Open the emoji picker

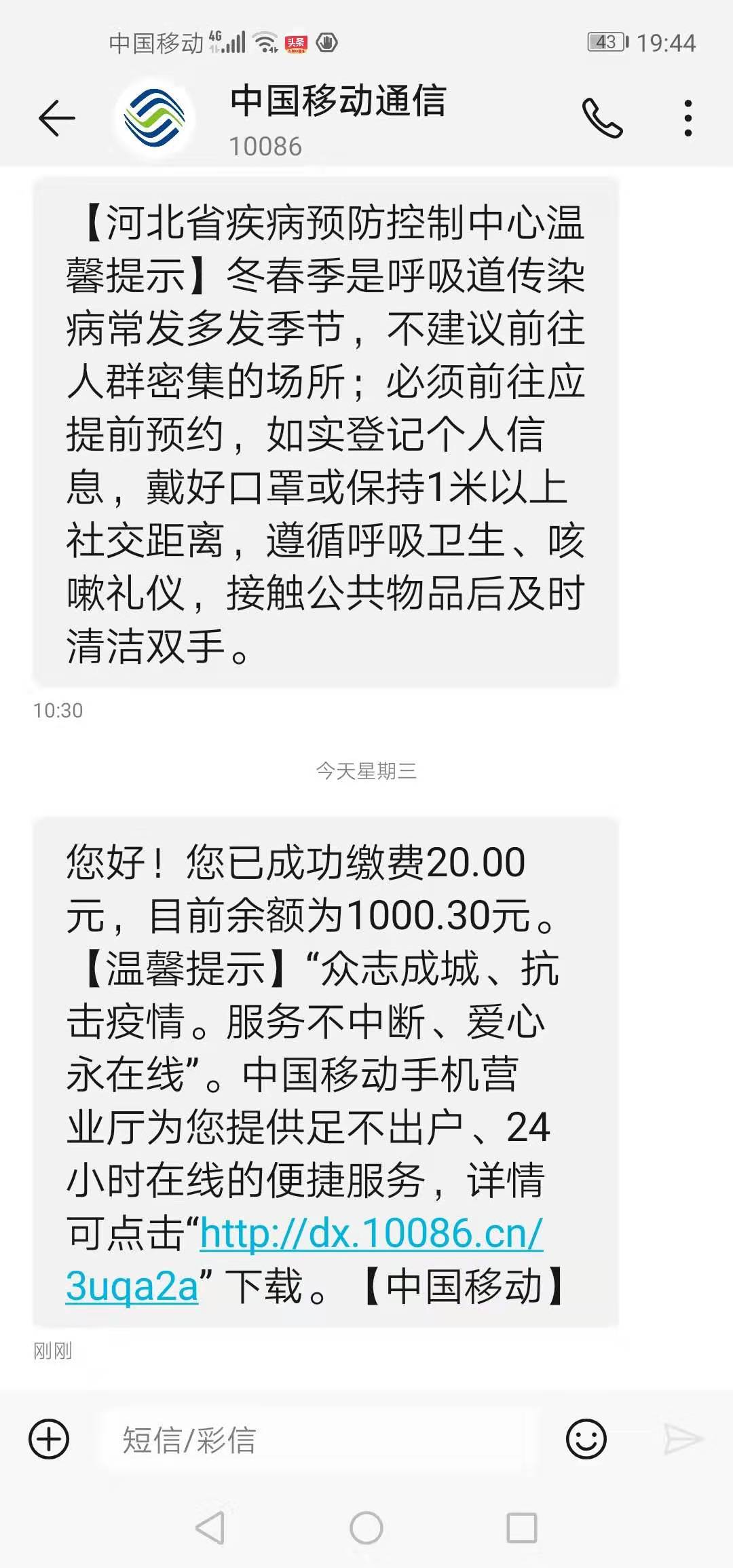586,1438
